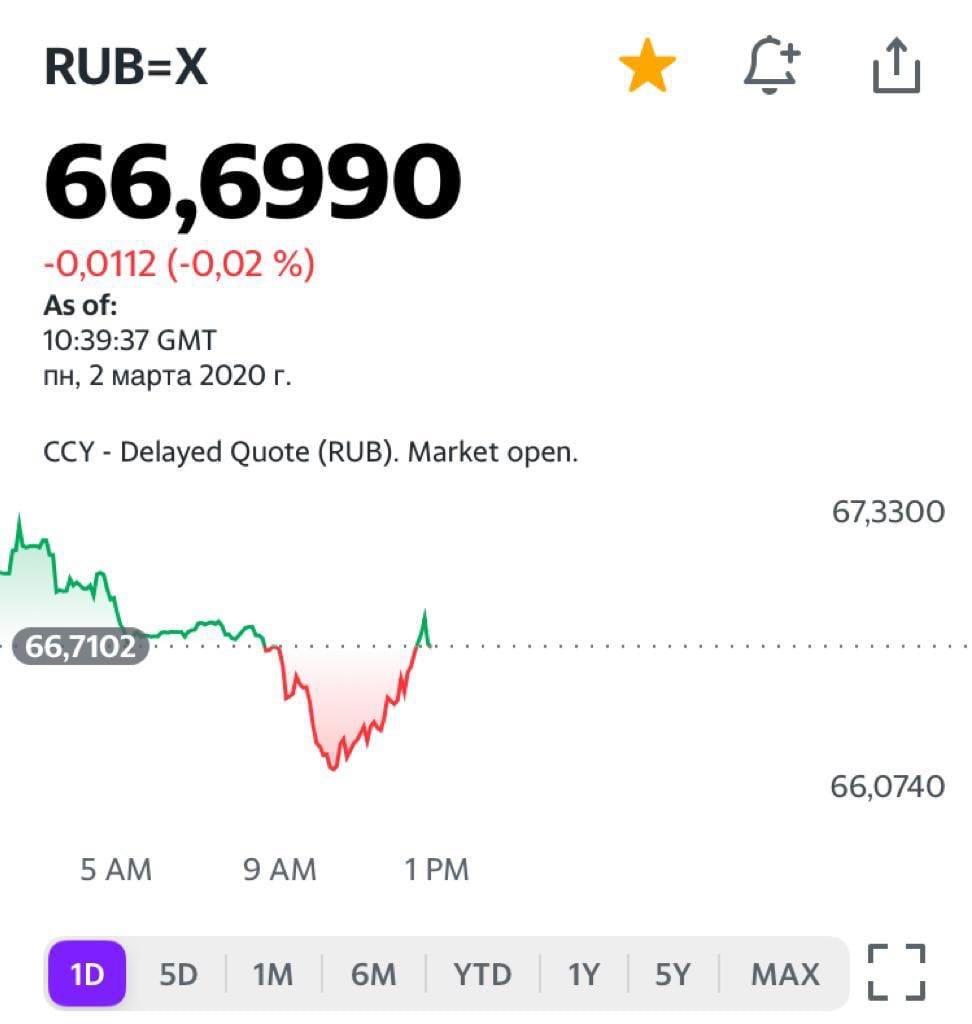Show the MAX chart range
Image resolution: width=972 pixels, height=1024 pixels.
click(785, 974)
